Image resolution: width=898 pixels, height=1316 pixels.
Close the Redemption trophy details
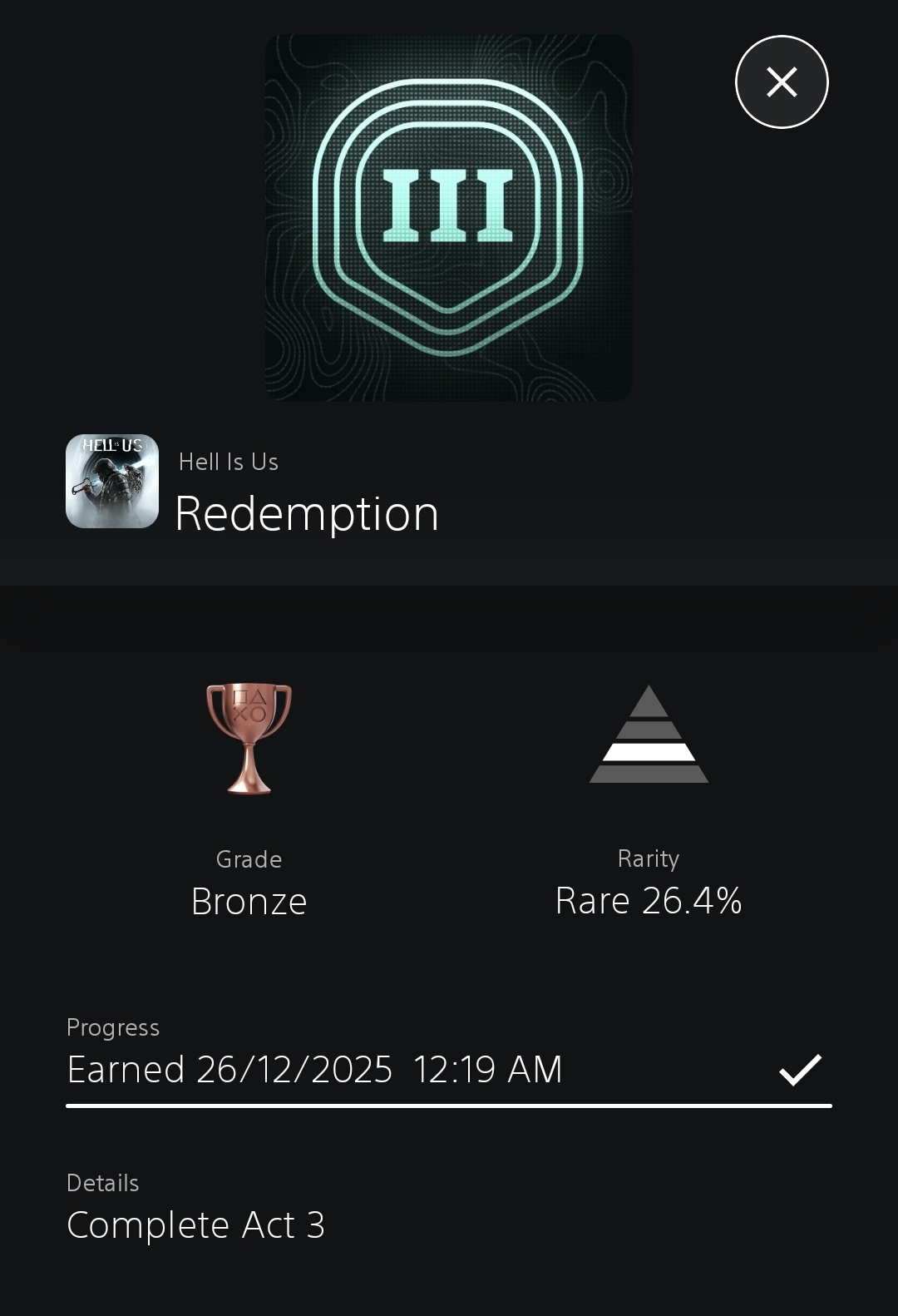tap(782, 82)
